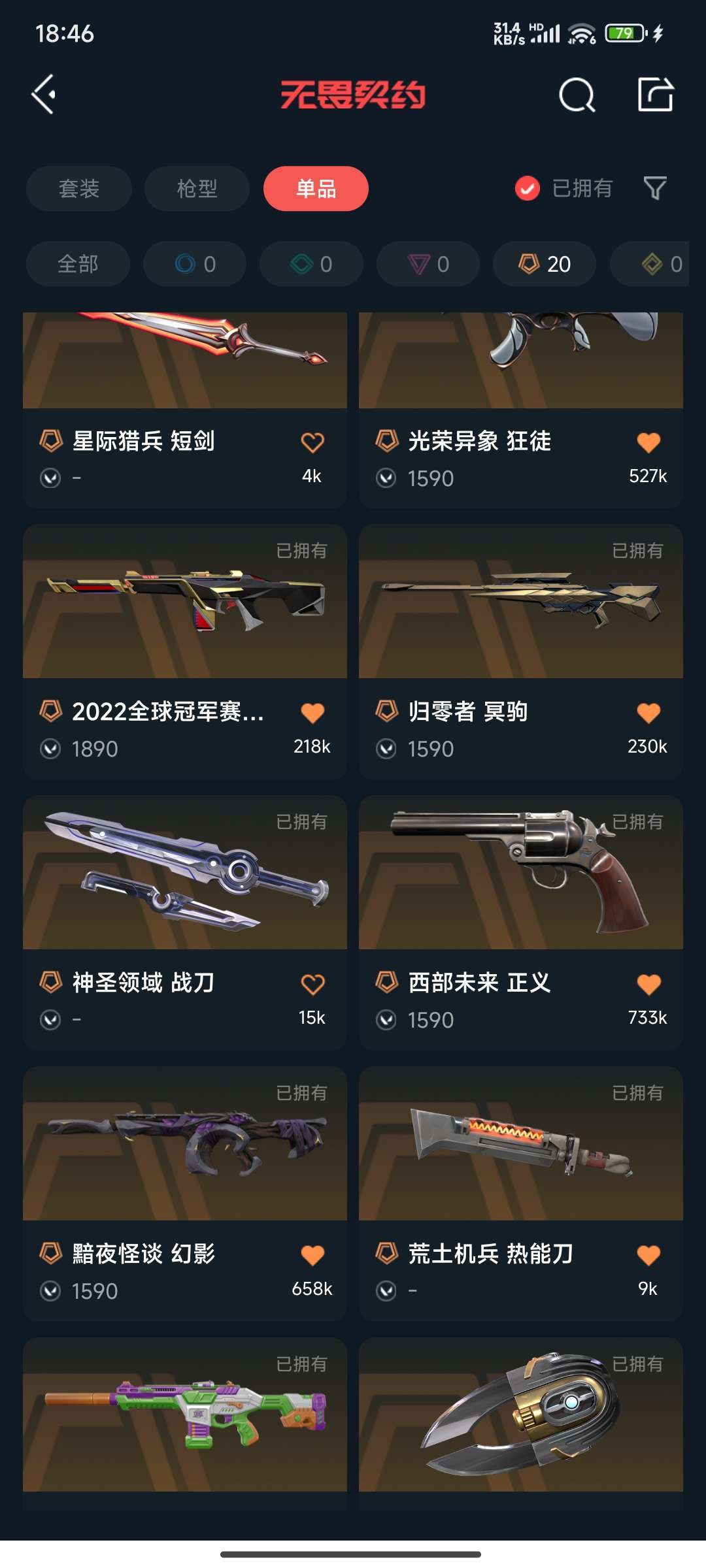
Task: Open the 归零者 冥驹 skin card
Action: (x=520, y=621)
